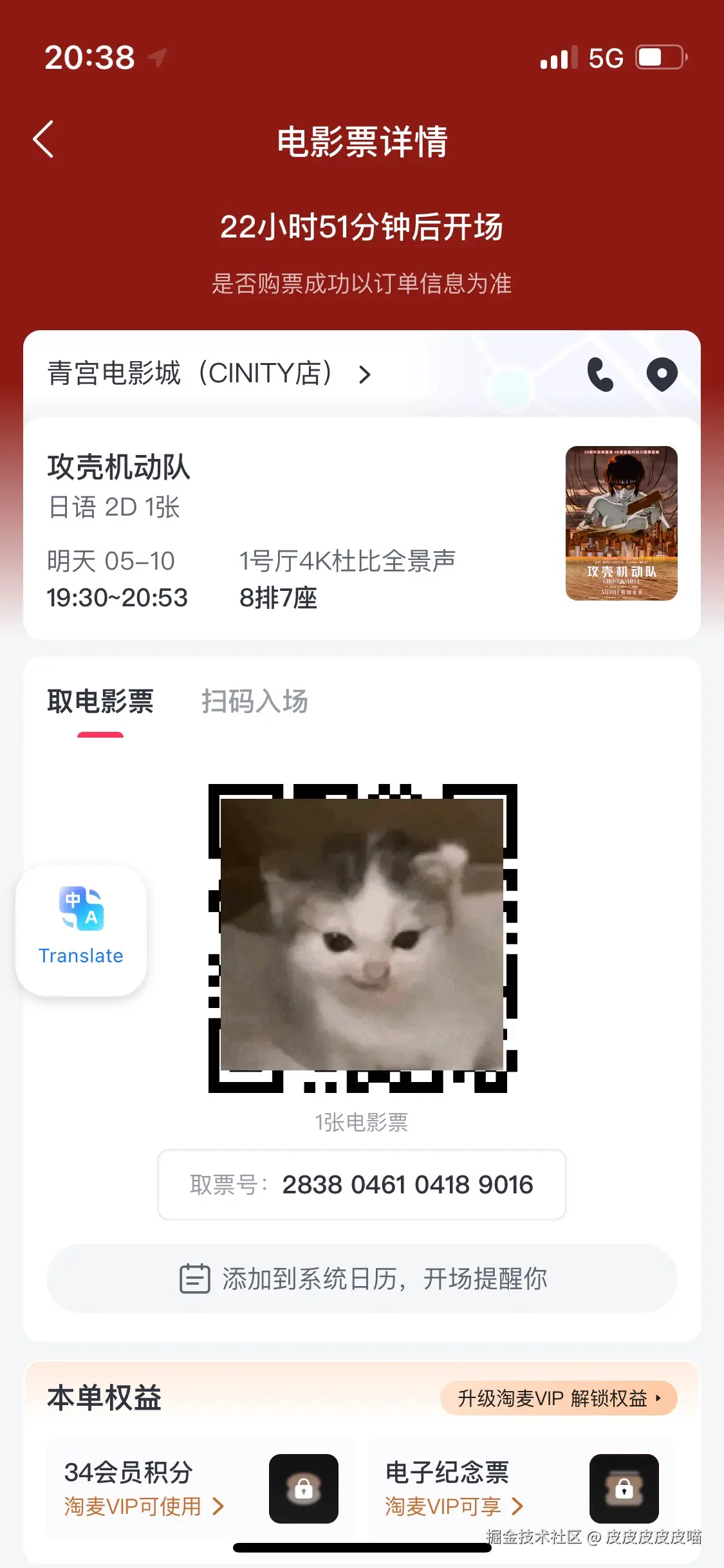Tap the chevron after 淘麦VIP可使用

coord(219,1506)
